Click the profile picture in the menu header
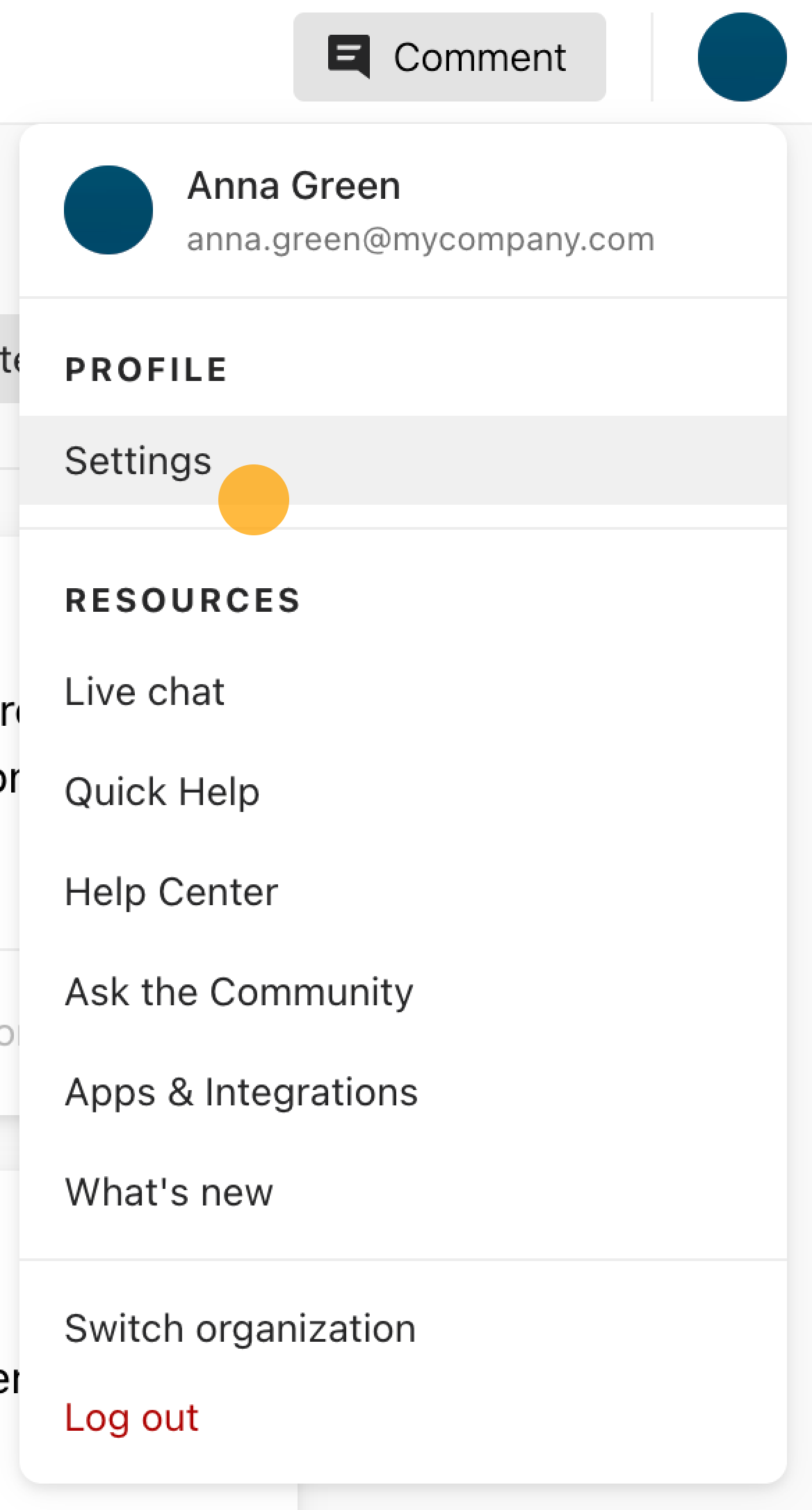Viewport: 812px width, 1510px height. (x=108, y=210)
